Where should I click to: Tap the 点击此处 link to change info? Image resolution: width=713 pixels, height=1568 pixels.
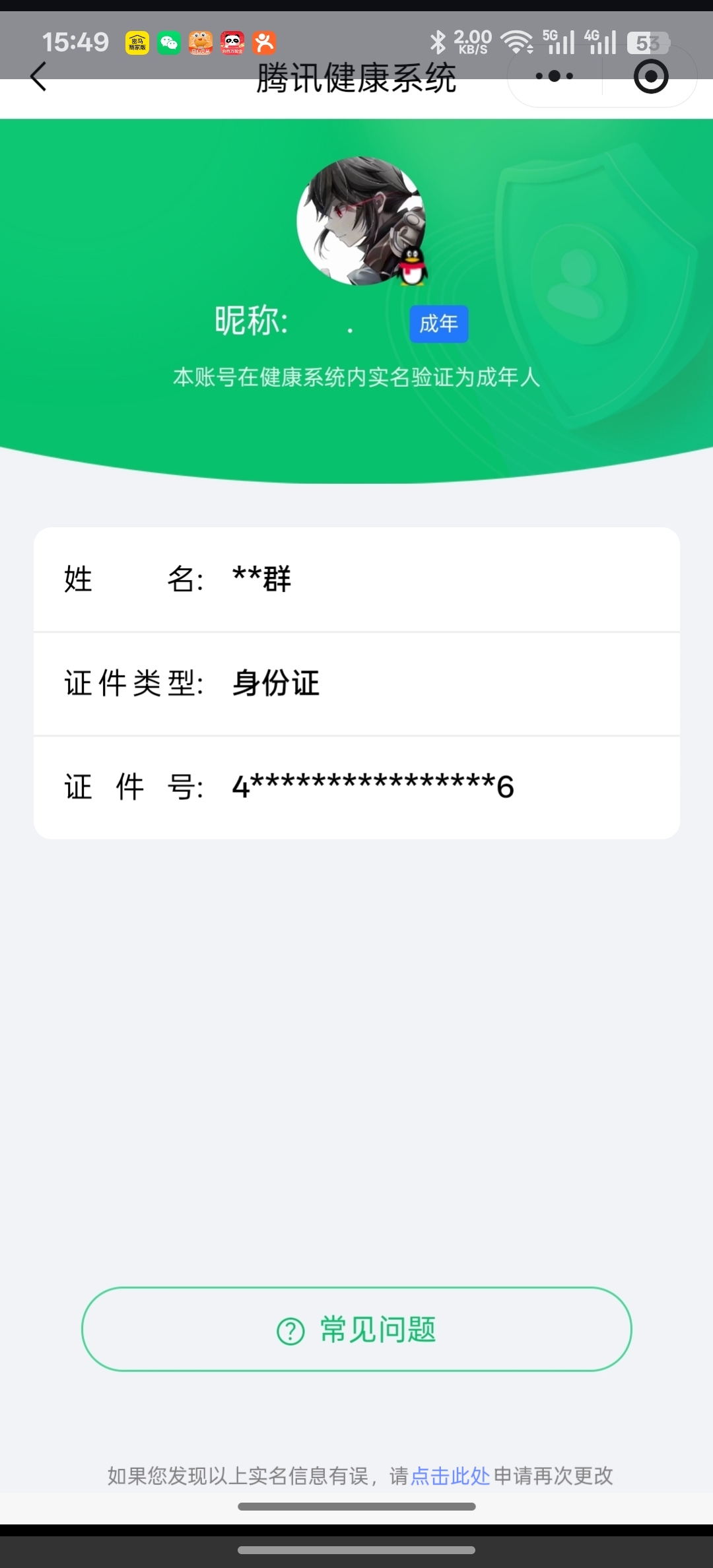pyautogui.click(x=450, y=1476)
